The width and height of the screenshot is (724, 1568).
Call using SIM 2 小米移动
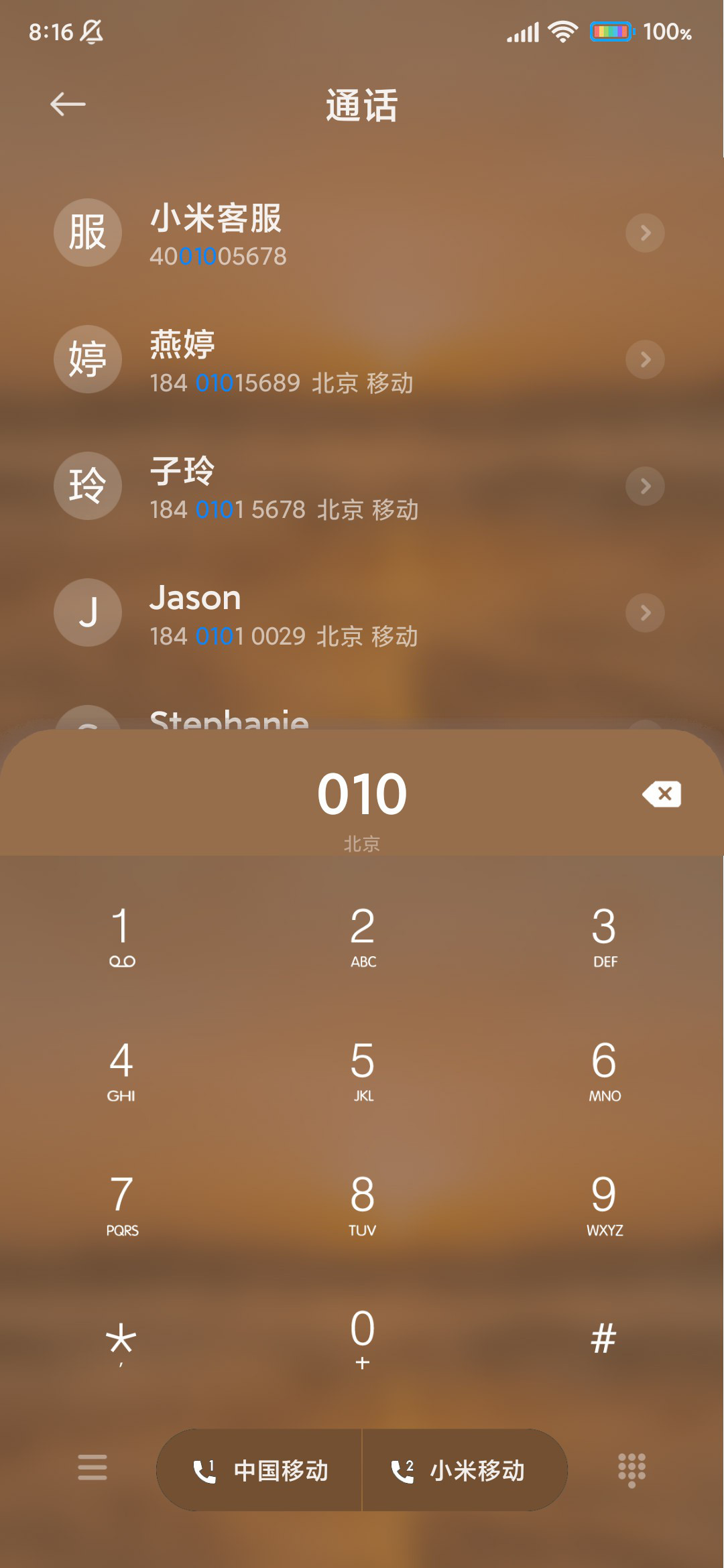[x=465, y=1470]
